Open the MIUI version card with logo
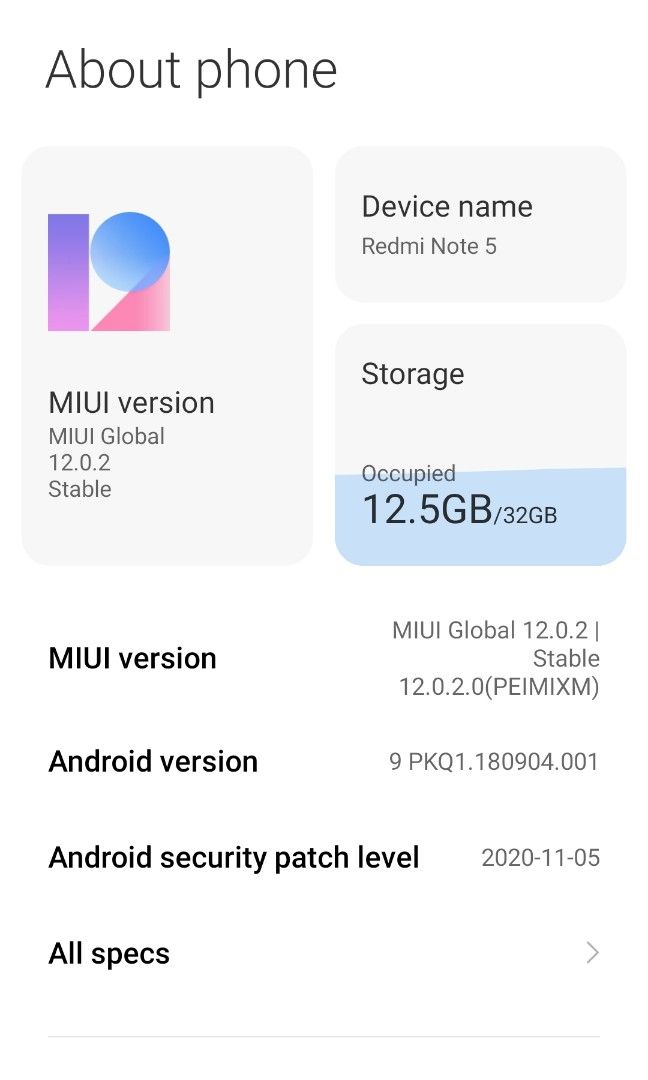Viewport: 648px width, 1080px height. [x=167, y=355]
